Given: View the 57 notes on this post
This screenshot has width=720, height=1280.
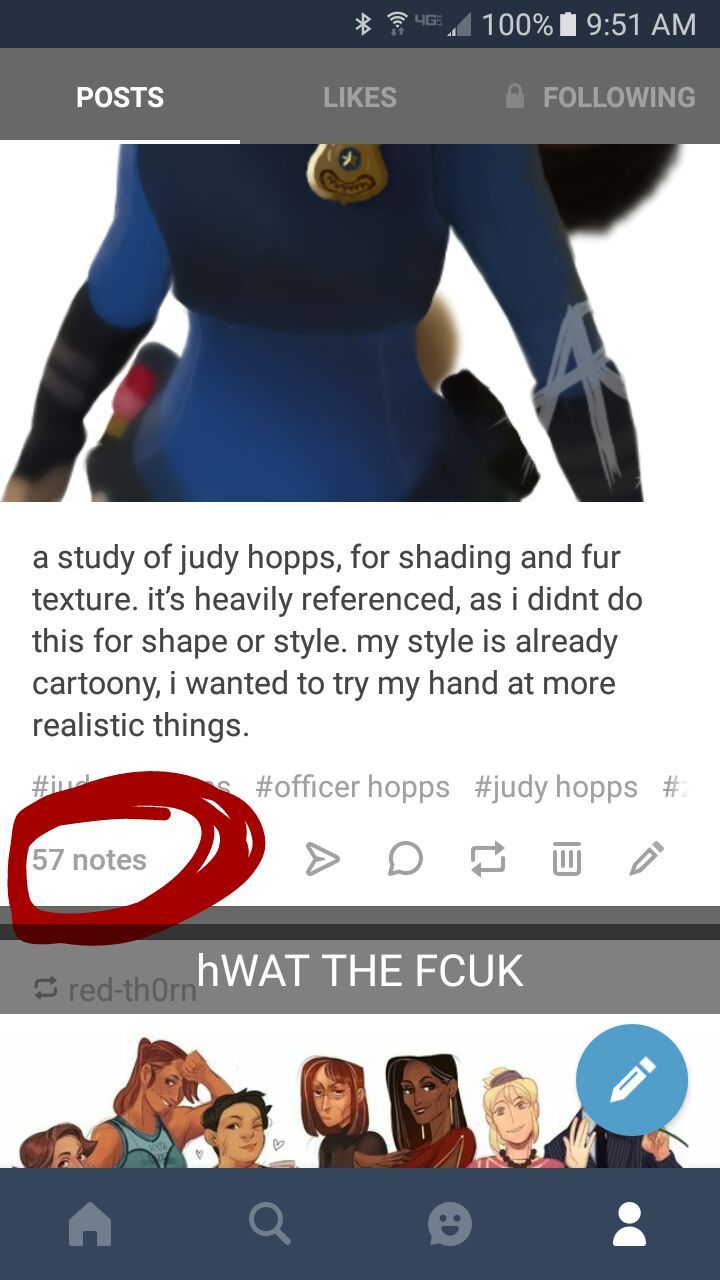Looking at the screenshot, I should (89, 860).
